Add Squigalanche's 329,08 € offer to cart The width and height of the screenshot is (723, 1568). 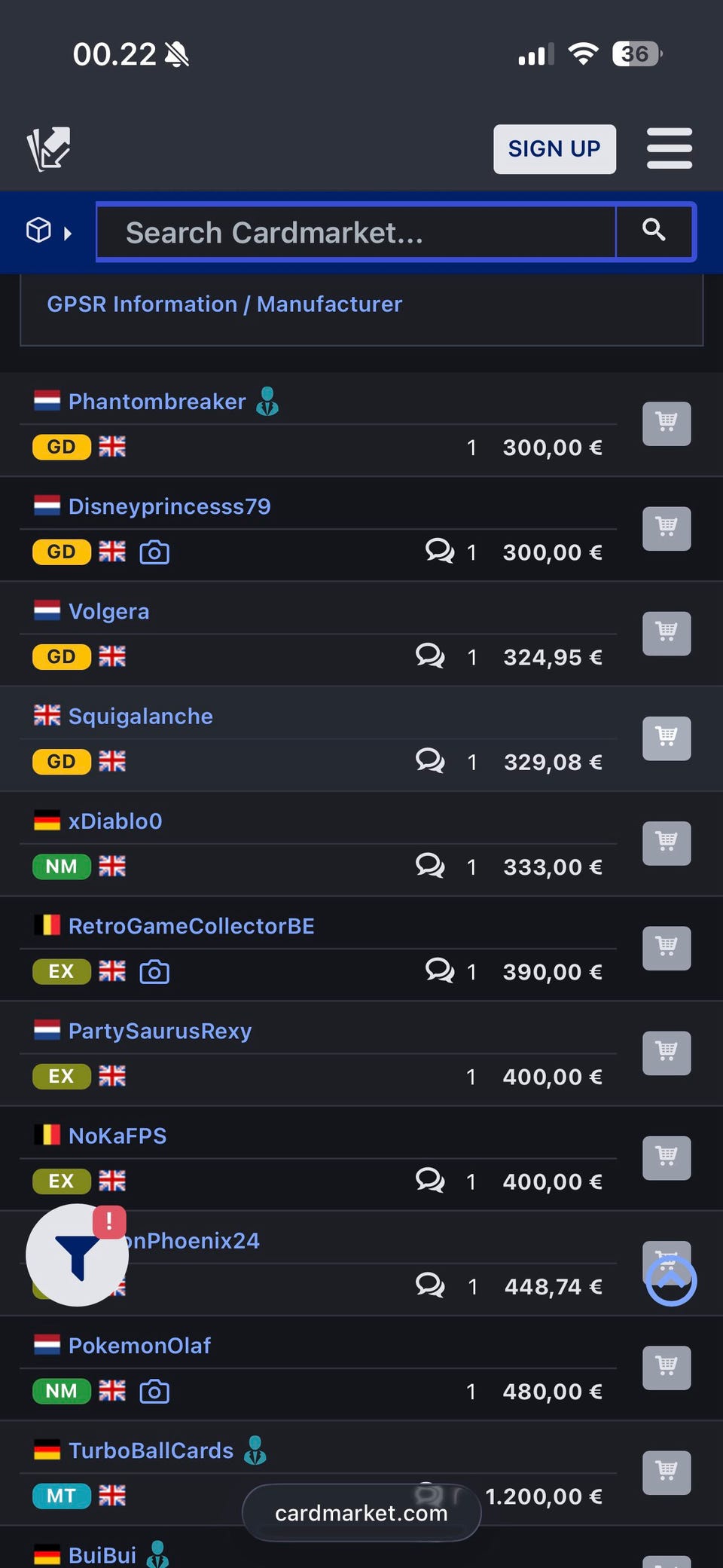point(667,738)
